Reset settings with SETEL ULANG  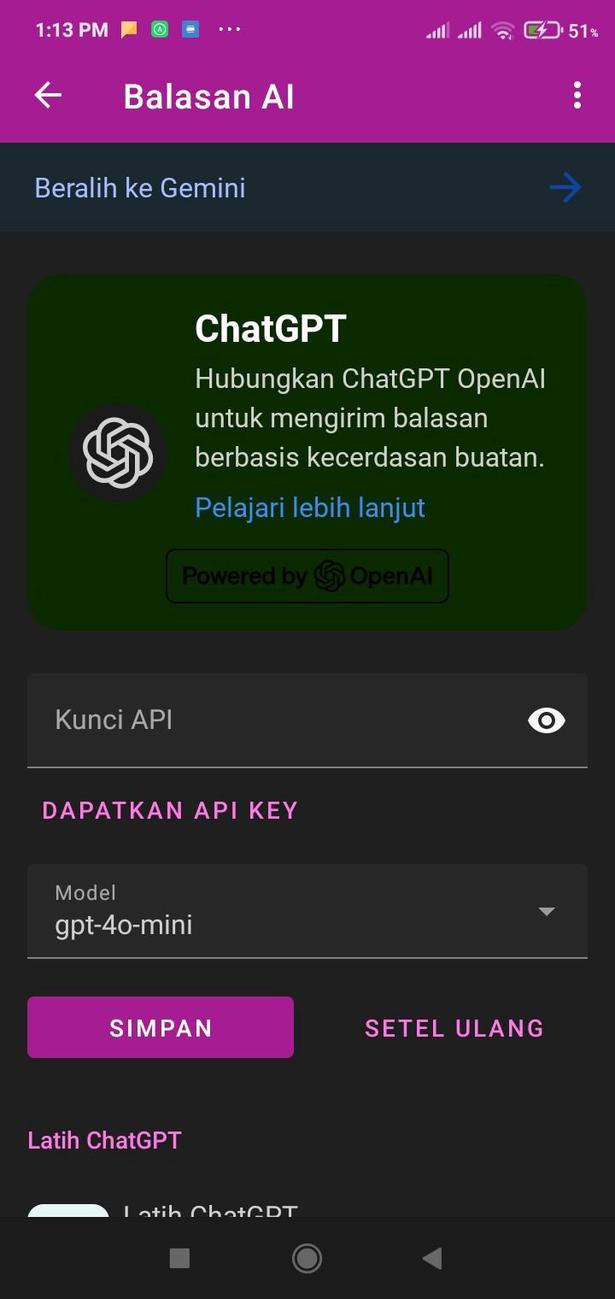[x=454, y=1028]
